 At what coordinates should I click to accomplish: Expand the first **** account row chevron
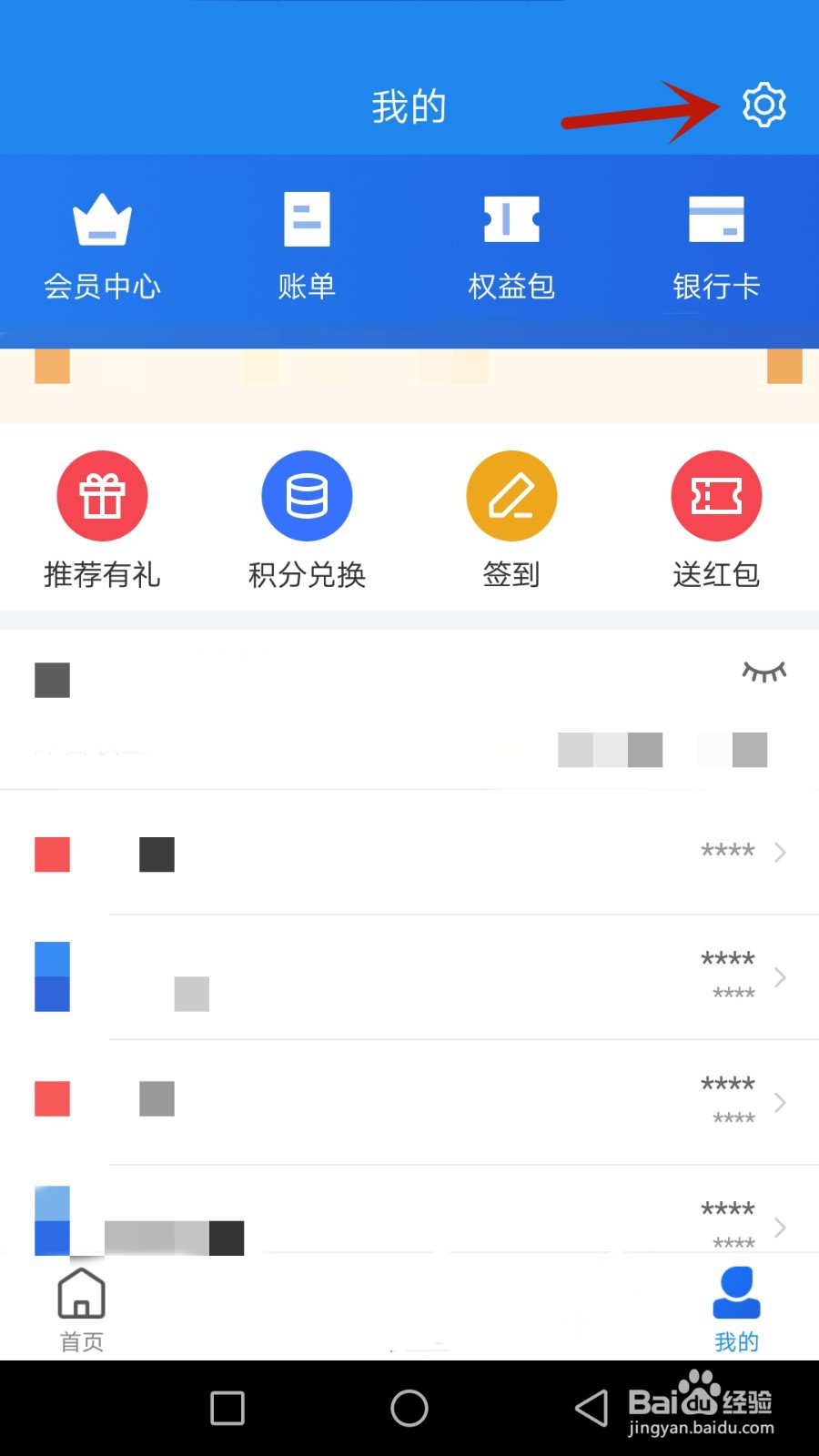(780, 852)
